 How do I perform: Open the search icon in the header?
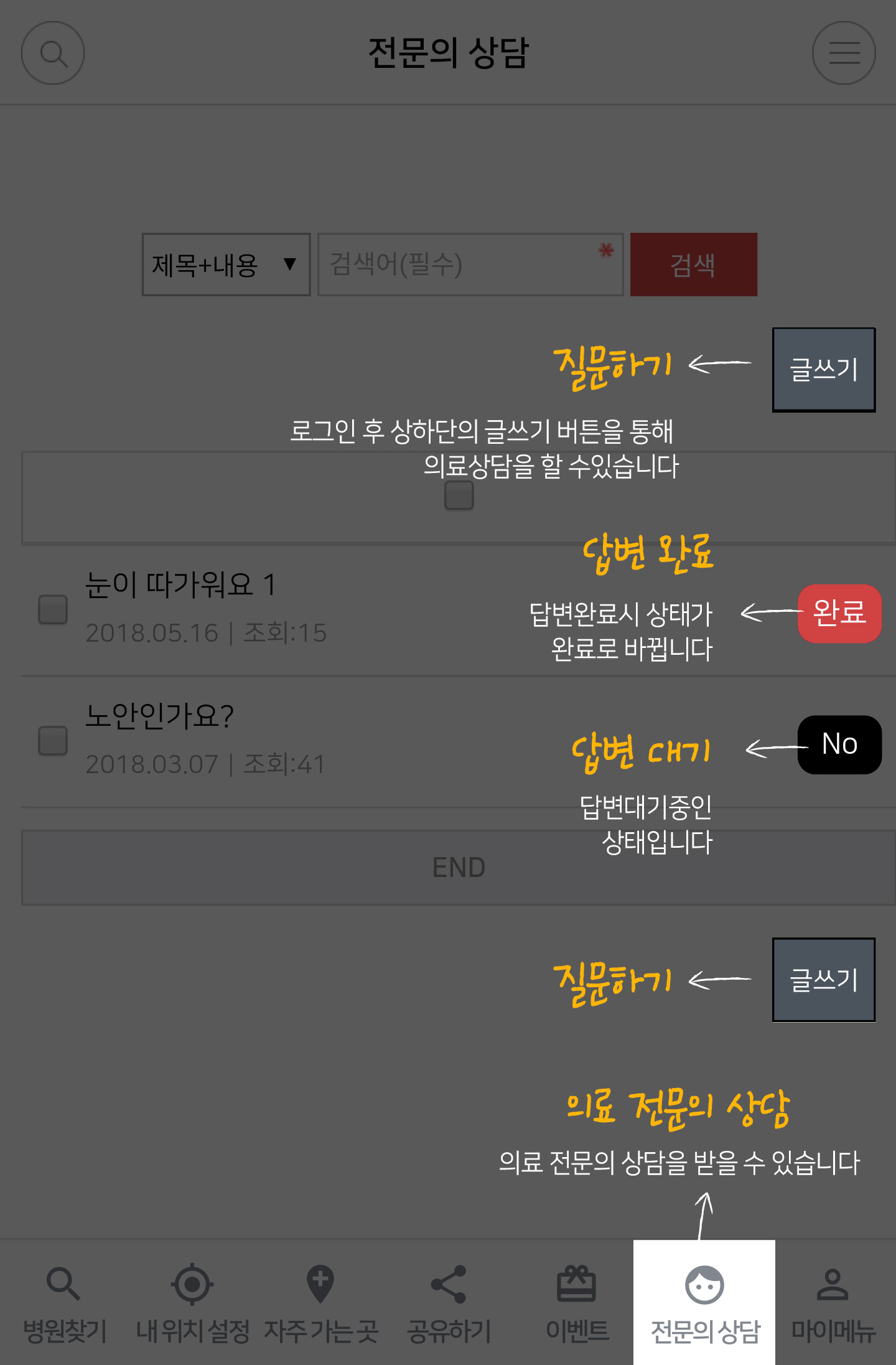(53, 53)
